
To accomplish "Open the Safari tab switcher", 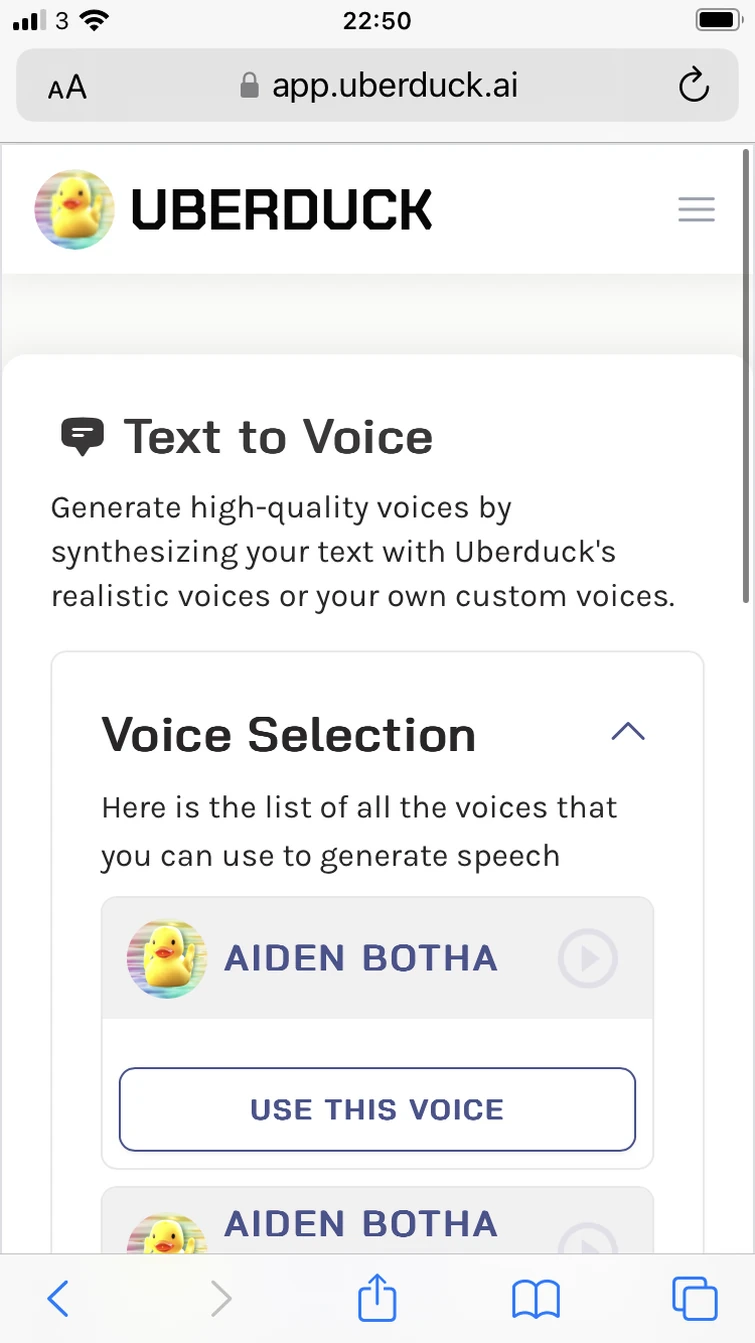I will 696,1298.
